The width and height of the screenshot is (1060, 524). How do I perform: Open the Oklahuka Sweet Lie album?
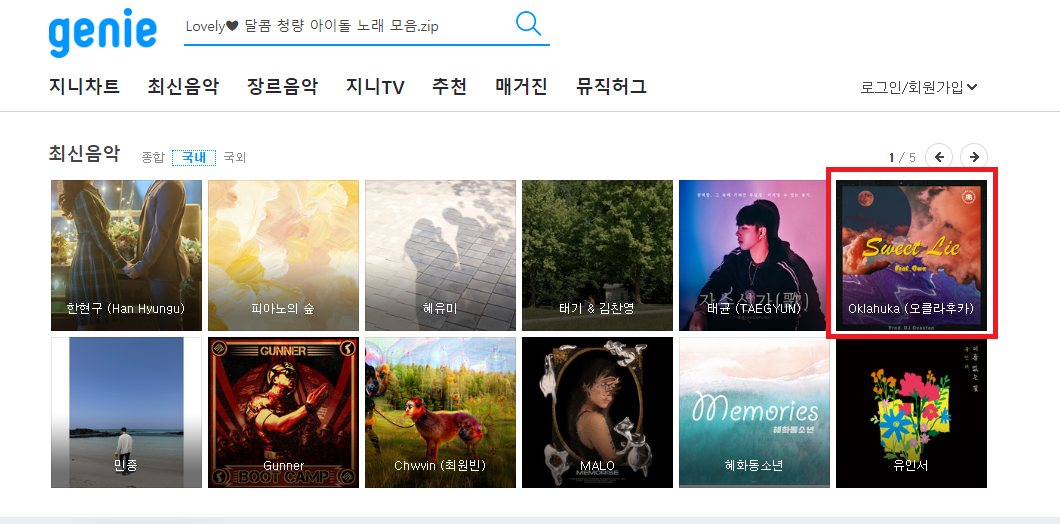910,254
